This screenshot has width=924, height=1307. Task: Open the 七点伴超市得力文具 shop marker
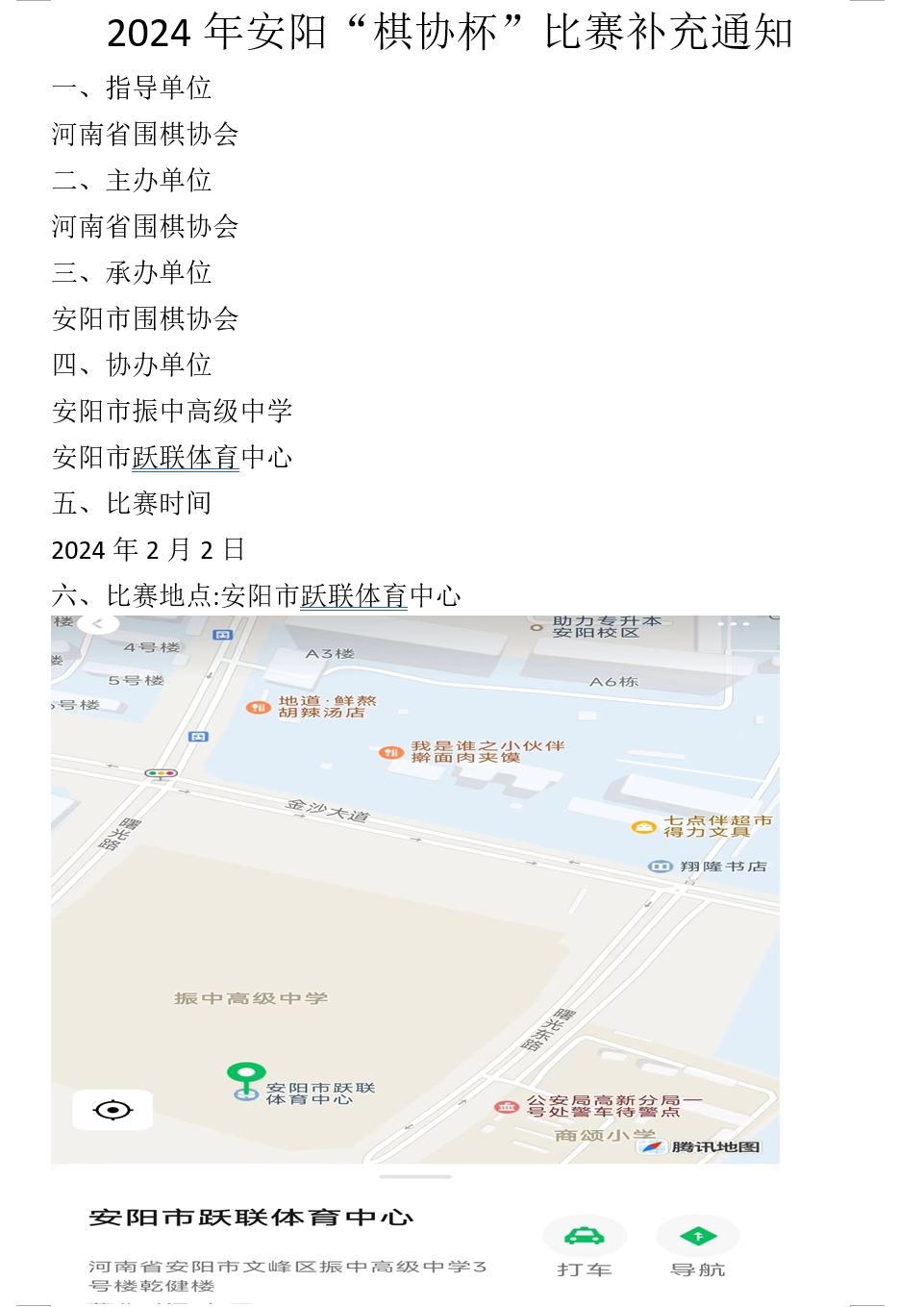642,824
